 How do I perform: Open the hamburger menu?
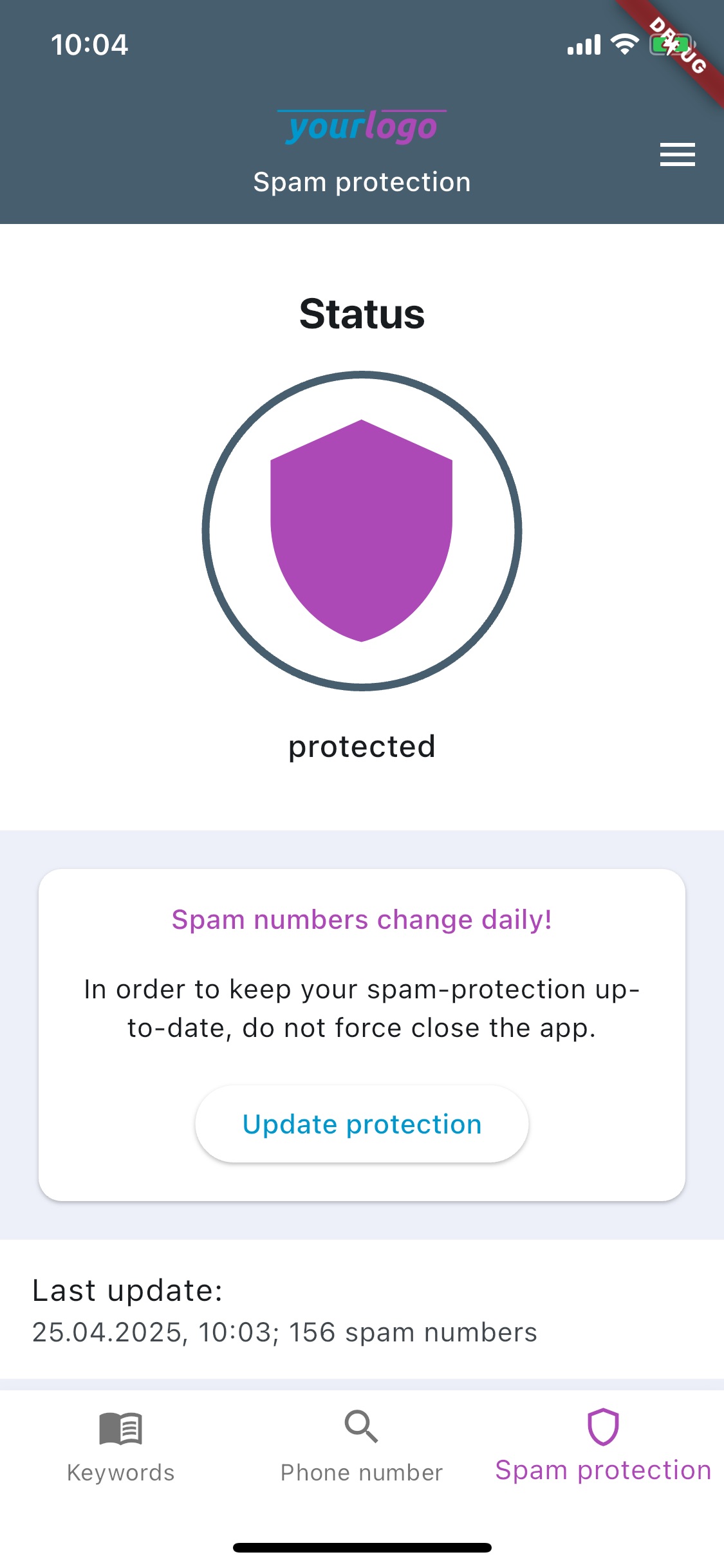click(x=677, y=154)
